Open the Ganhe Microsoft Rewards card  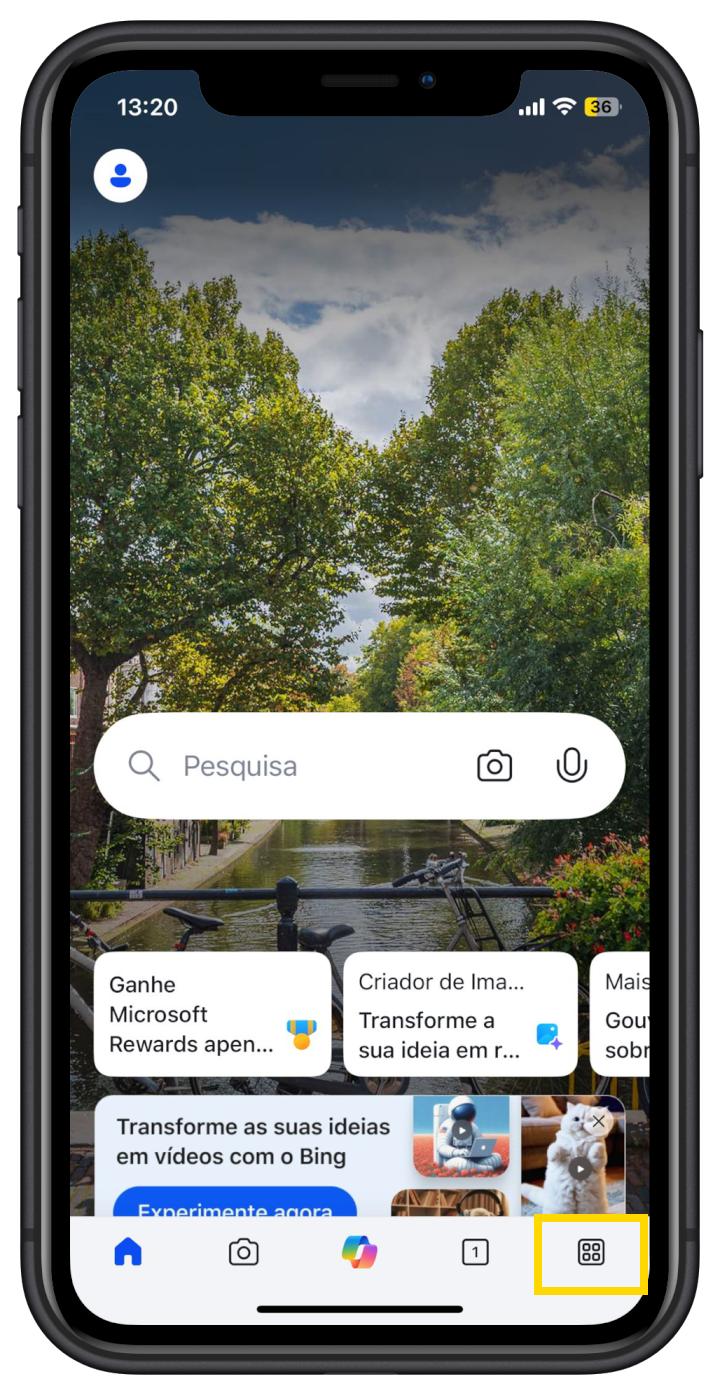pyautogui.click(x=212, y=1014)
